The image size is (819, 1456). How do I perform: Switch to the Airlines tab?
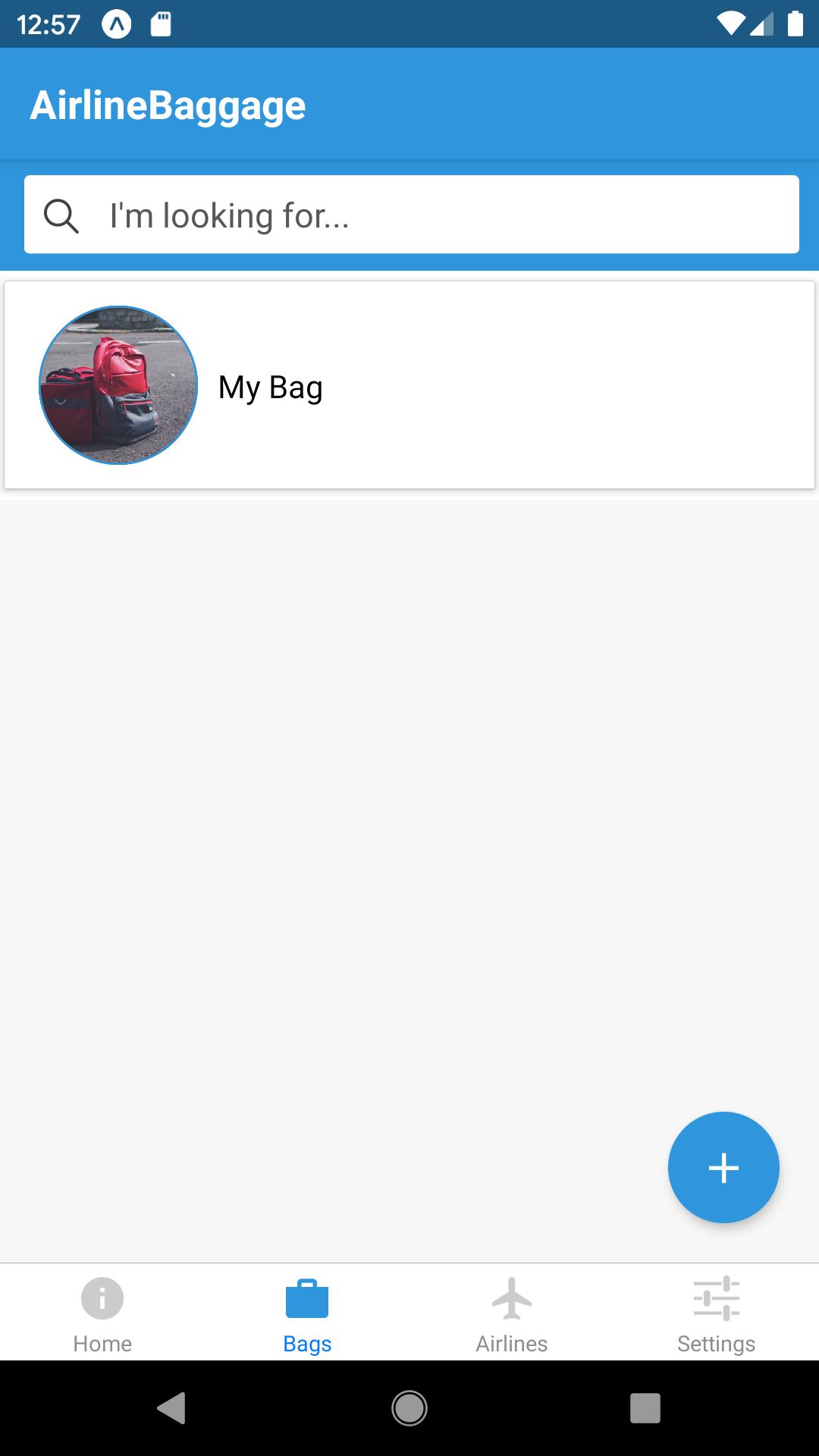(511, 1312)
